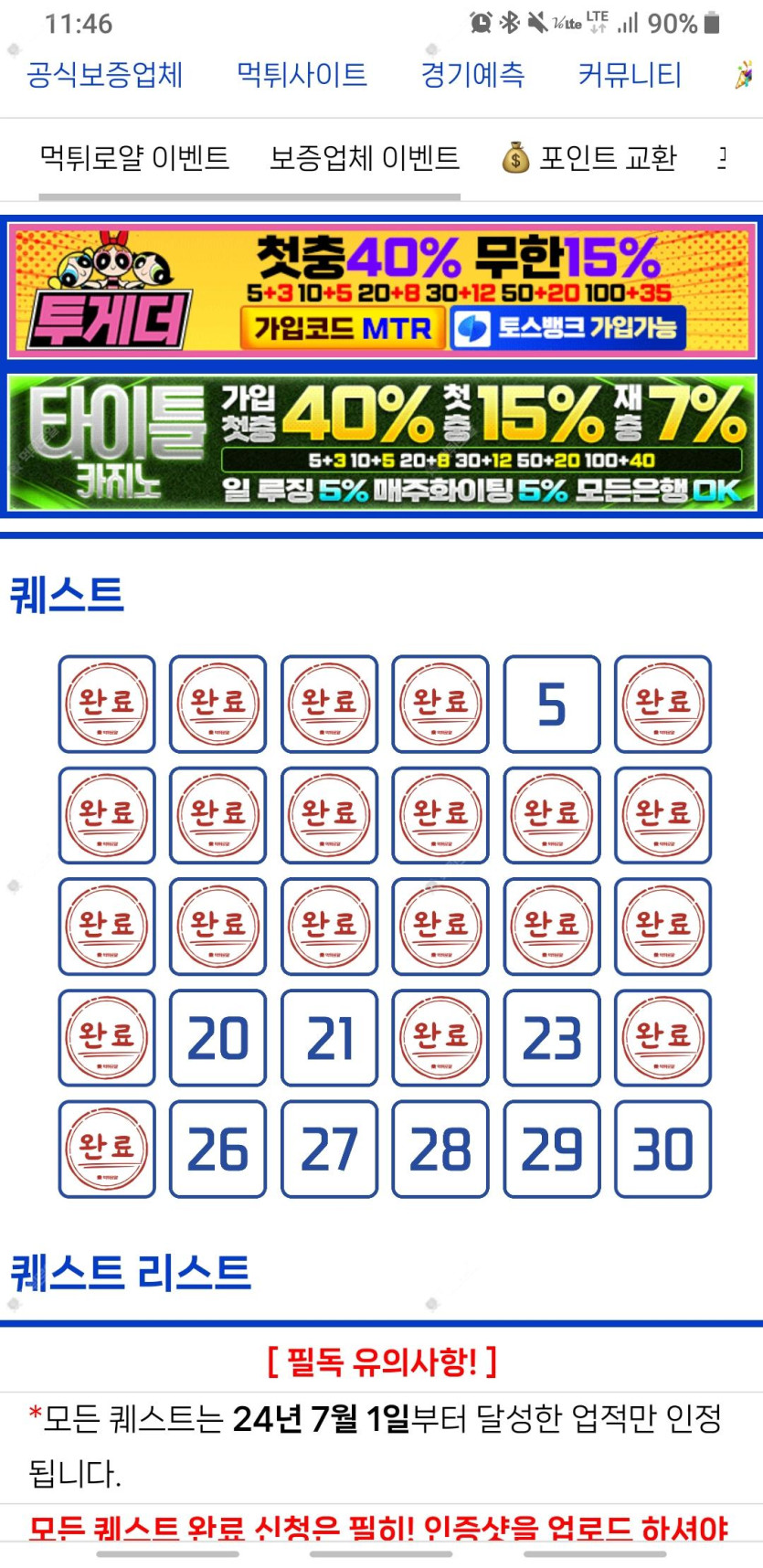
Task: Choose quest tile 23
Action: 551,1038
